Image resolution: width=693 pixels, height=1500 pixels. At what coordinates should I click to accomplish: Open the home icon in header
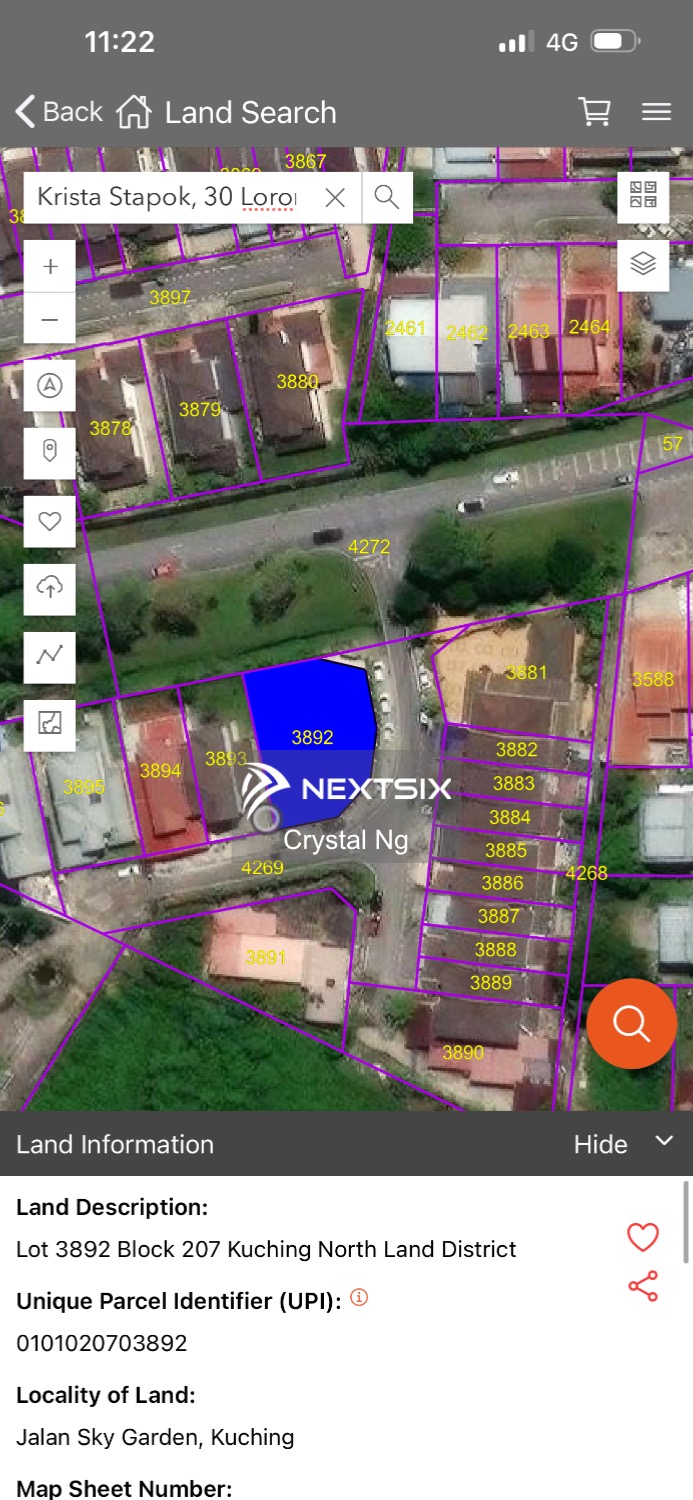coord(133,112)
